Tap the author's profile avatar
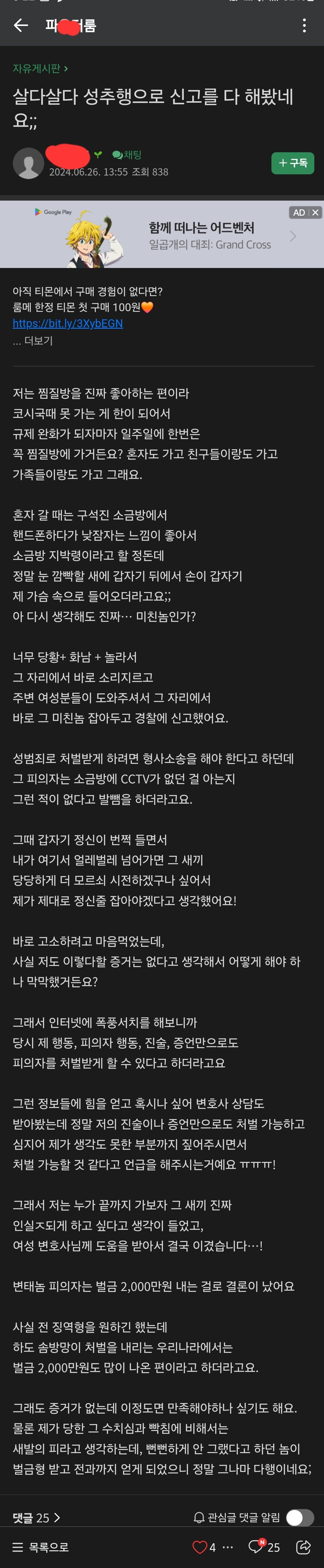This screenshot has height=1568, width=324. click(x=28, y=163)
